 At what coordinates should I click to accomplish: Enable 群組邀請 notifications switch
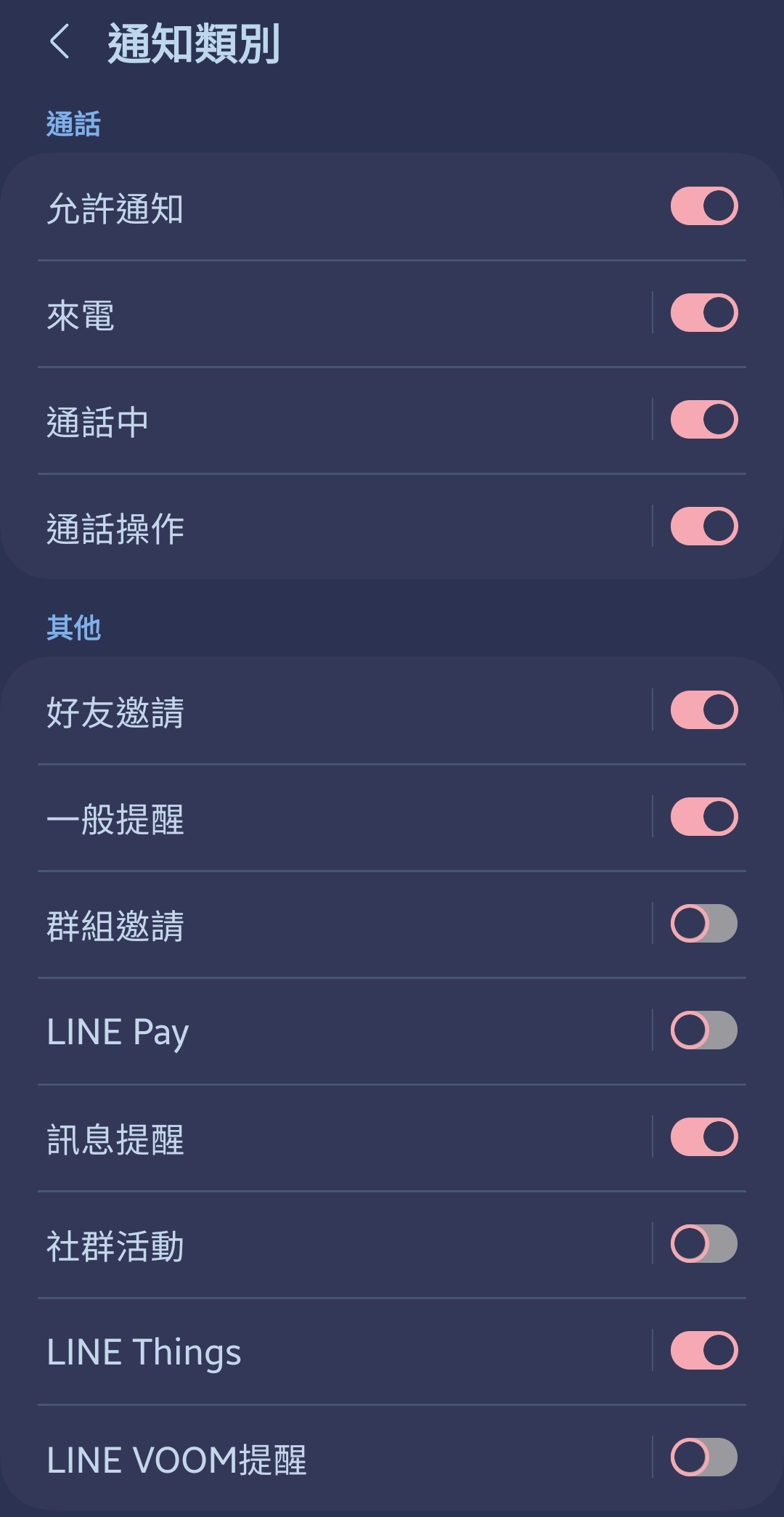(x=703, y=924)
